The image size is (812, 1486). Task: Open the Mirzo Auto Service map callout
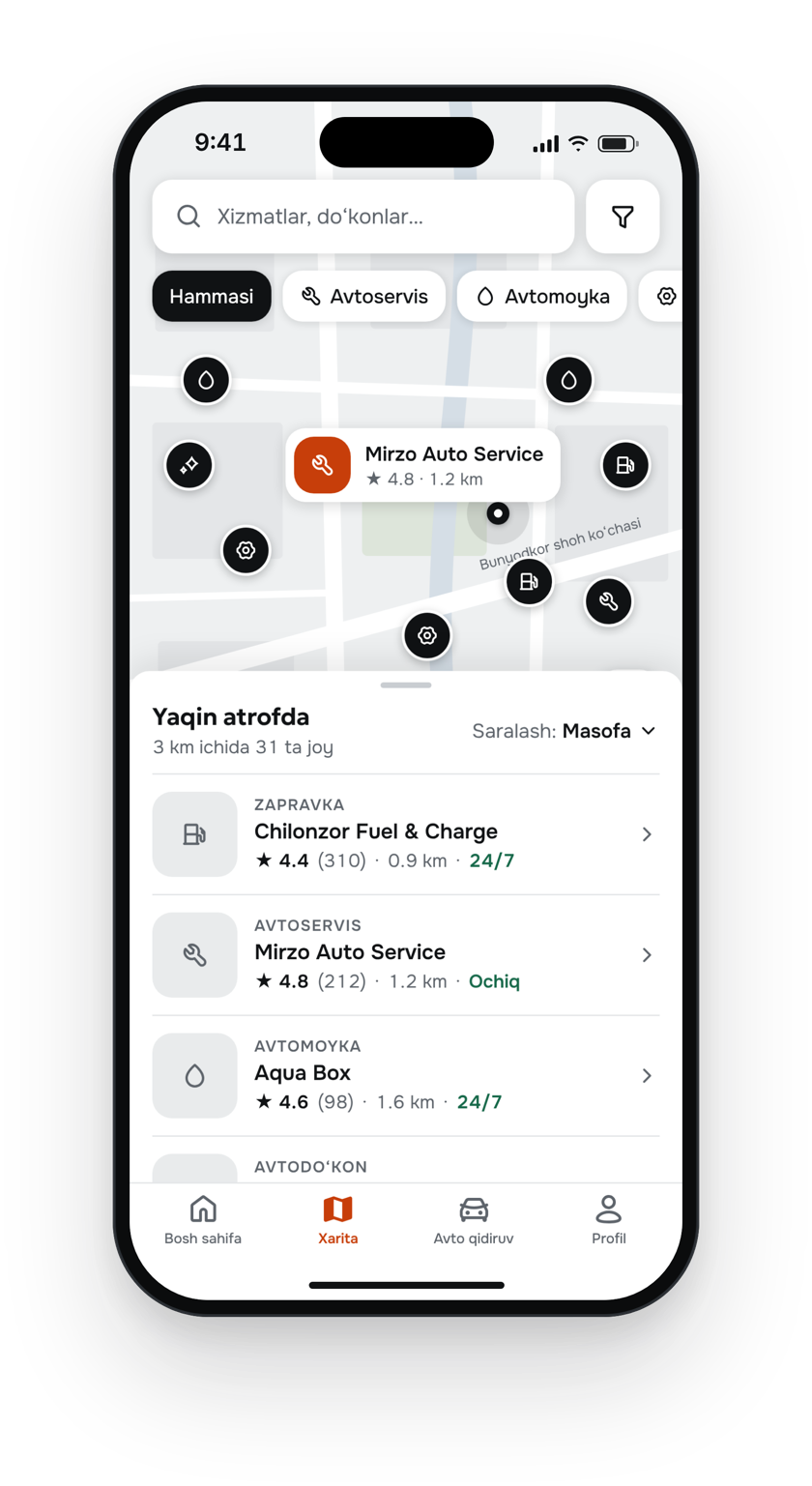click(422, 465)
